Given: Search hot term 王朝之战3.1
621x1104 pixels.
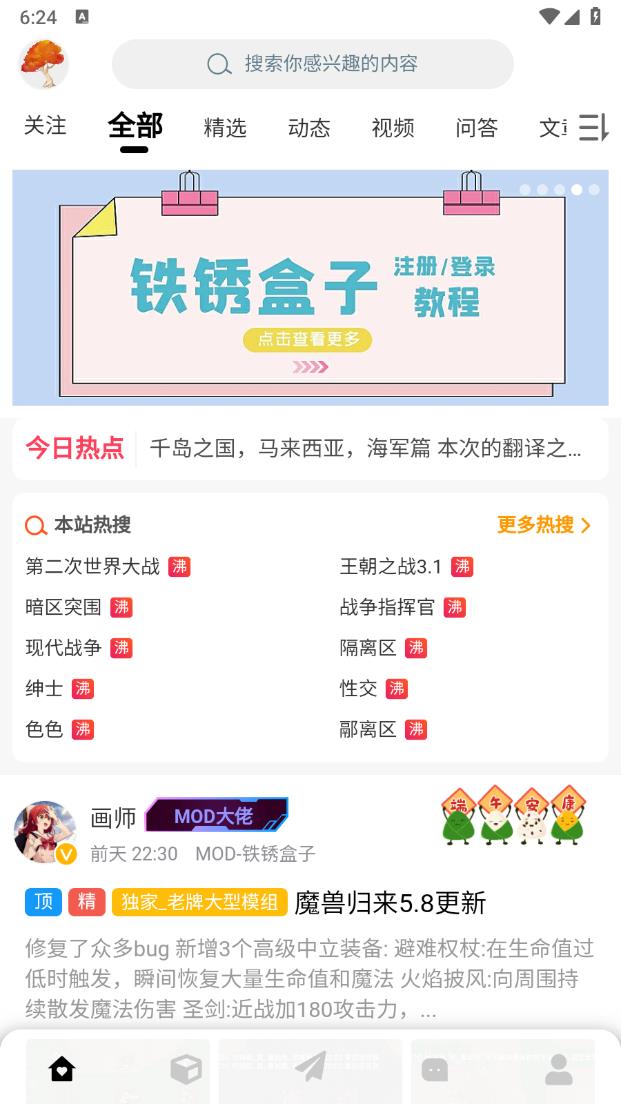Looking at the screenshot, I should [391, 567].
